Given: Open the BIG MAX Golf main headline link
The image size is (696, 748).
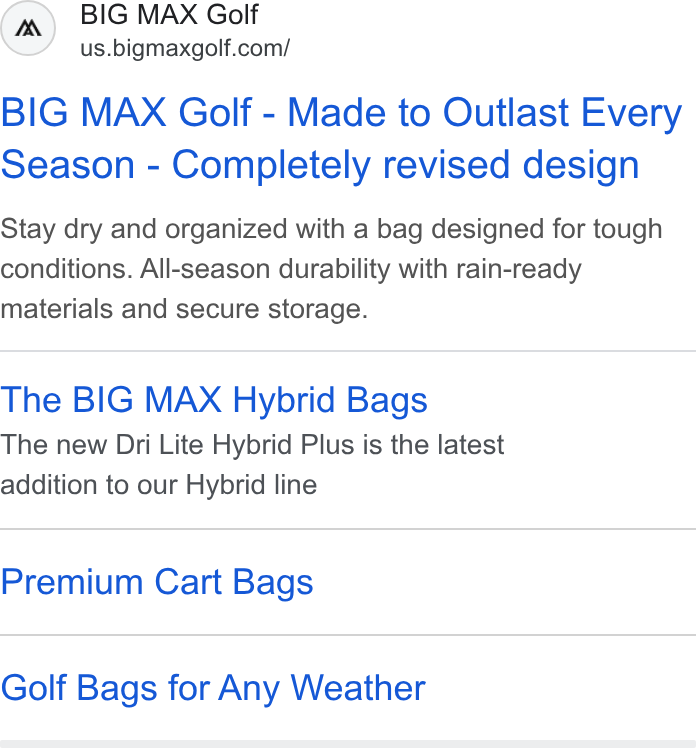Looking at the screenshot, I should click(x=341, y=138).
